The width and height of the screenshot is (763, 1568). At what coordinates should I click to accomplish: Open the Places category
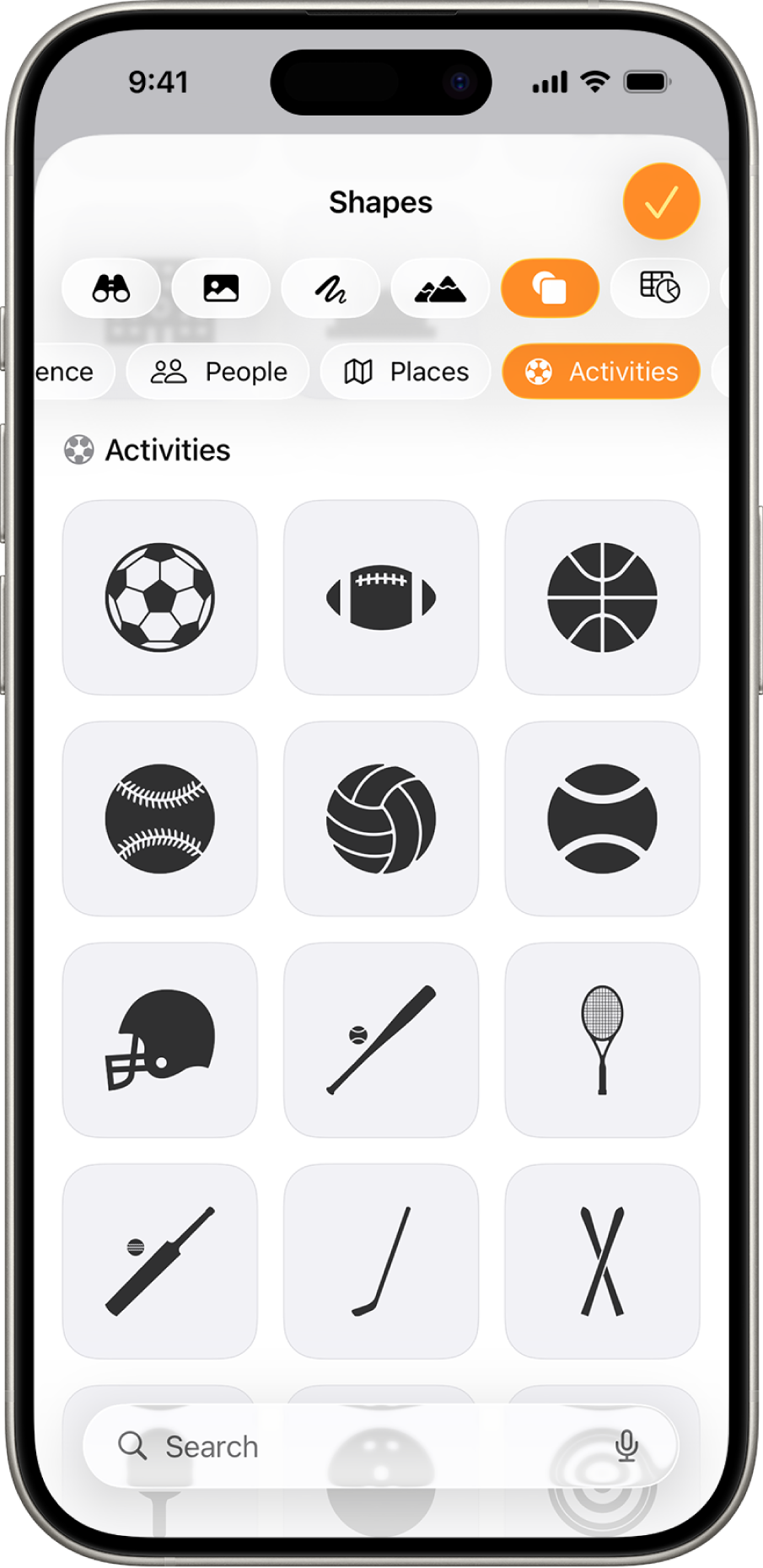[x=405, y=371]
